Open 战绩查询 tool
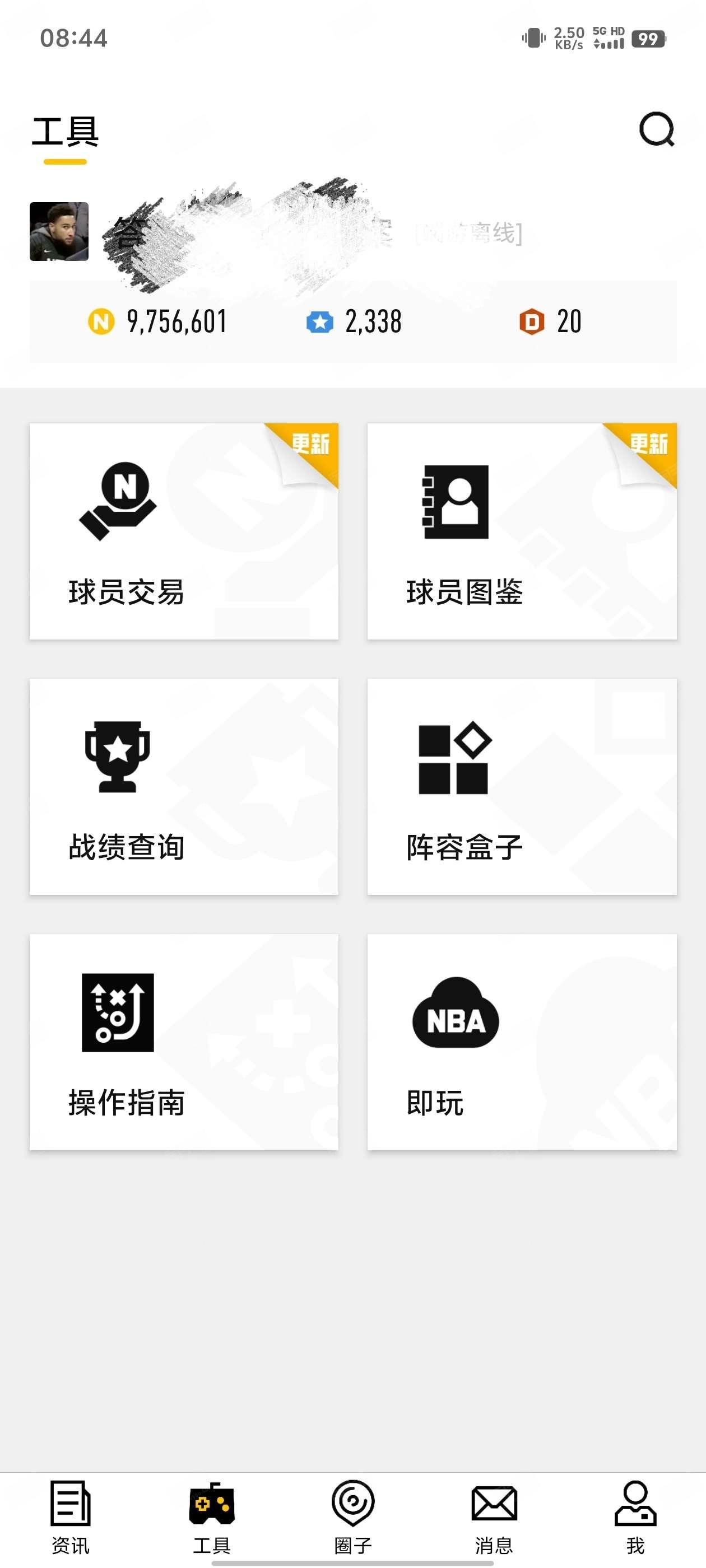 click(x=184, y=786)
